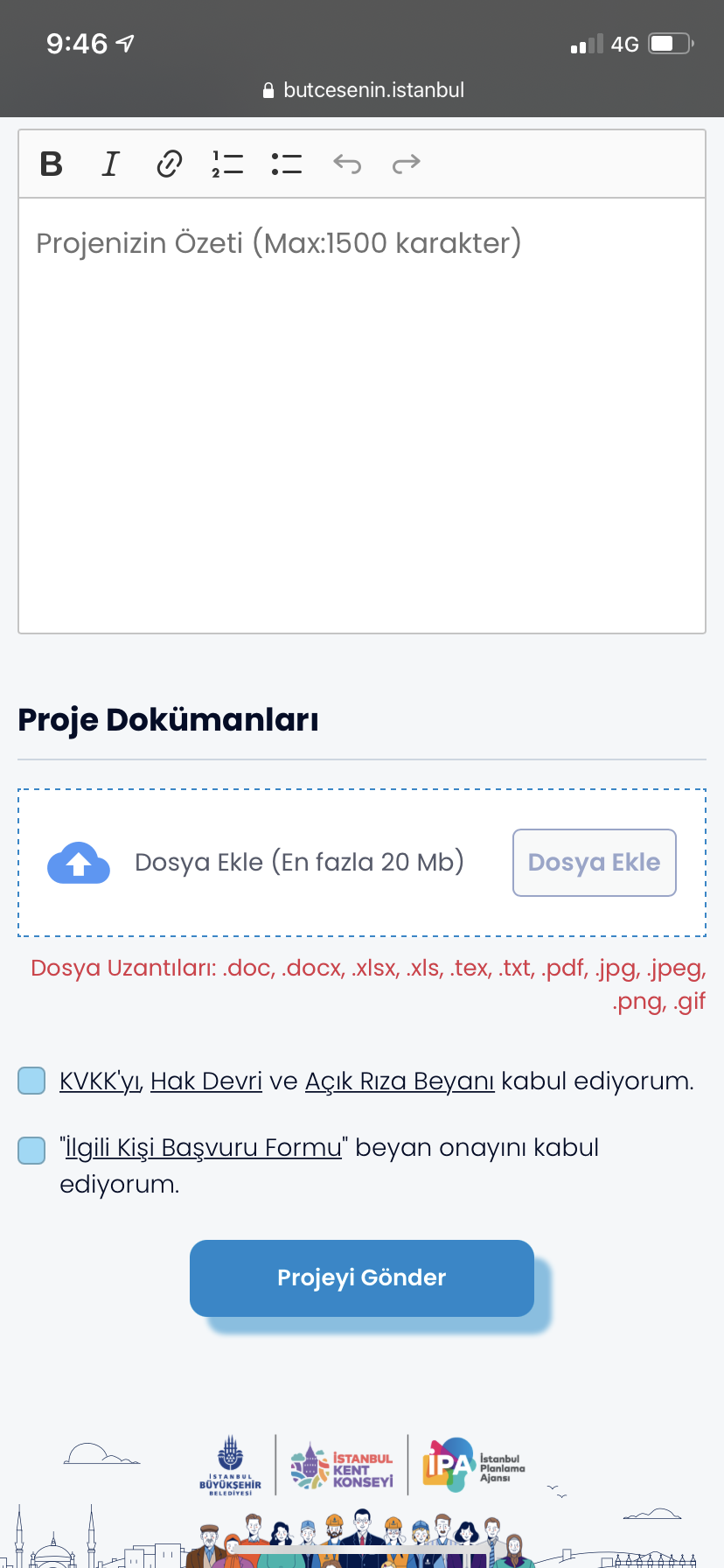Viewport: 724px width, 1568px height.
Task: Start a bulleted list
Action: click(x=287, y=164)
